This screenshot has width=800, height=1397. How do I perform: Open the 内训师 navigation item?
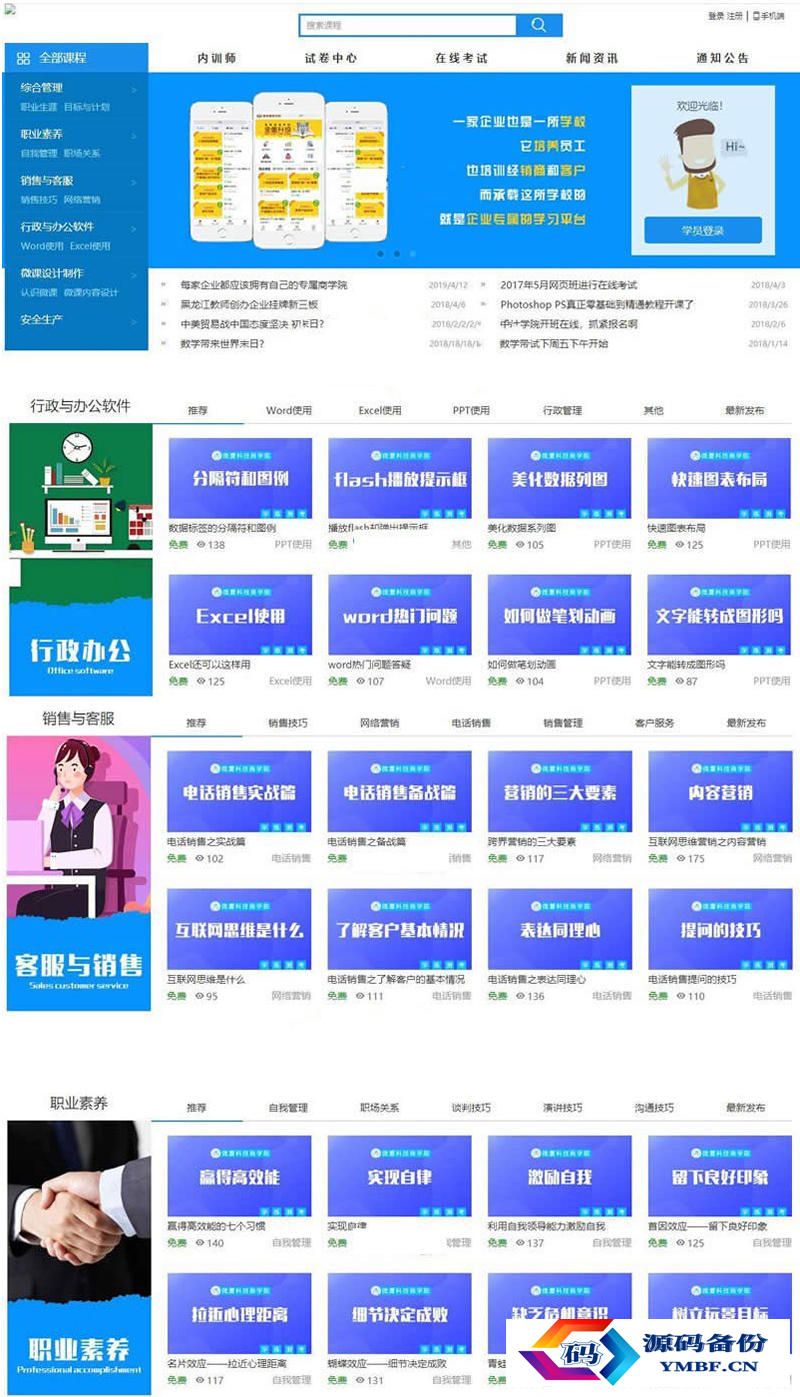point(217,58)
